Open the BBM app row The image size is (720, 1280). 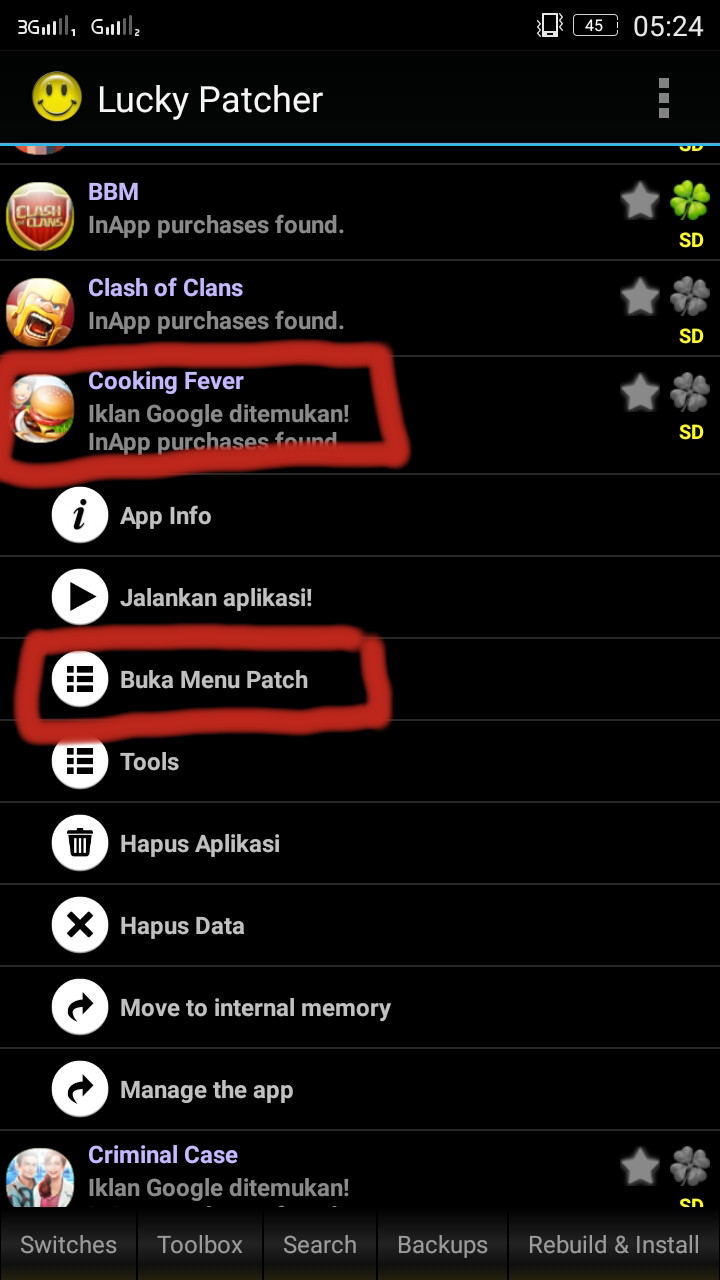pos(300,209)
